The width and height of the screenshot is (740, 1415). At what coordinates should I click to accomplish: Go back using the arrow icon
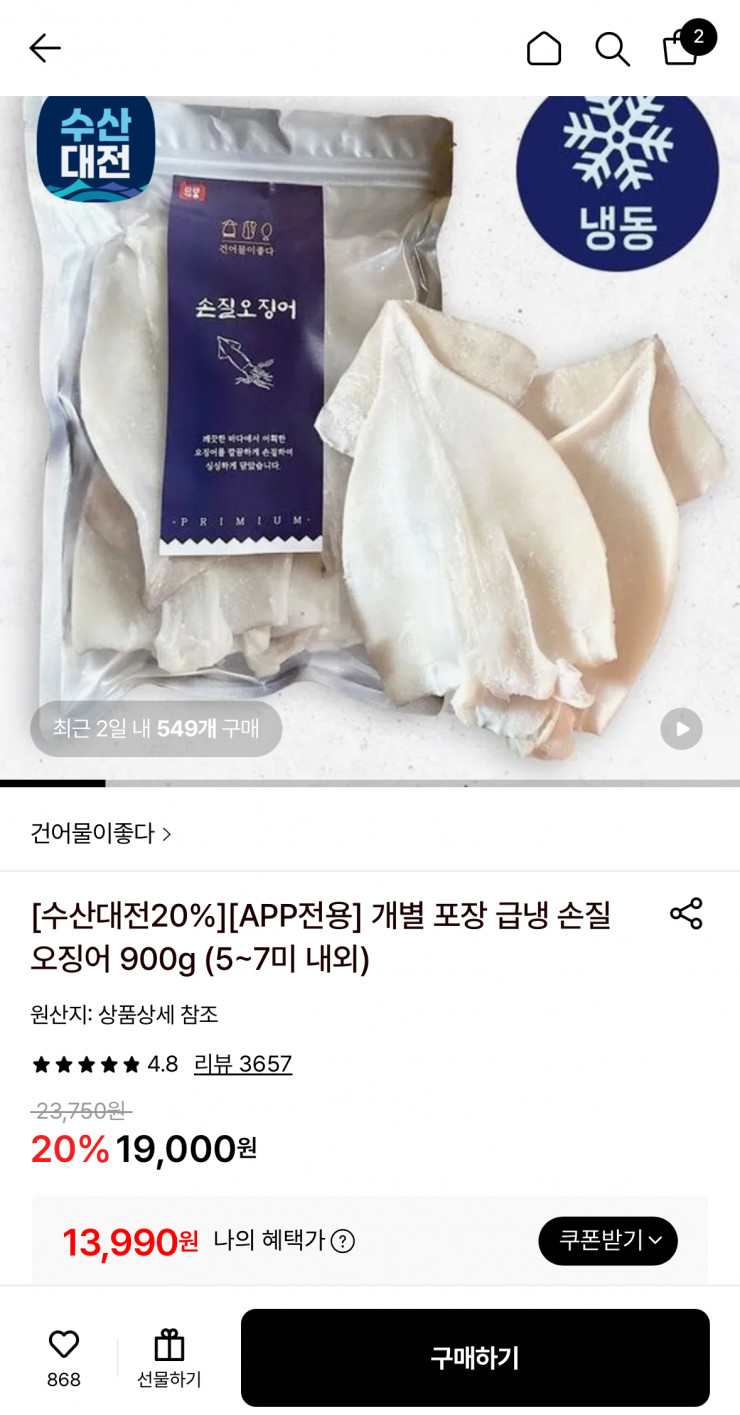click(x=45, y=48)
